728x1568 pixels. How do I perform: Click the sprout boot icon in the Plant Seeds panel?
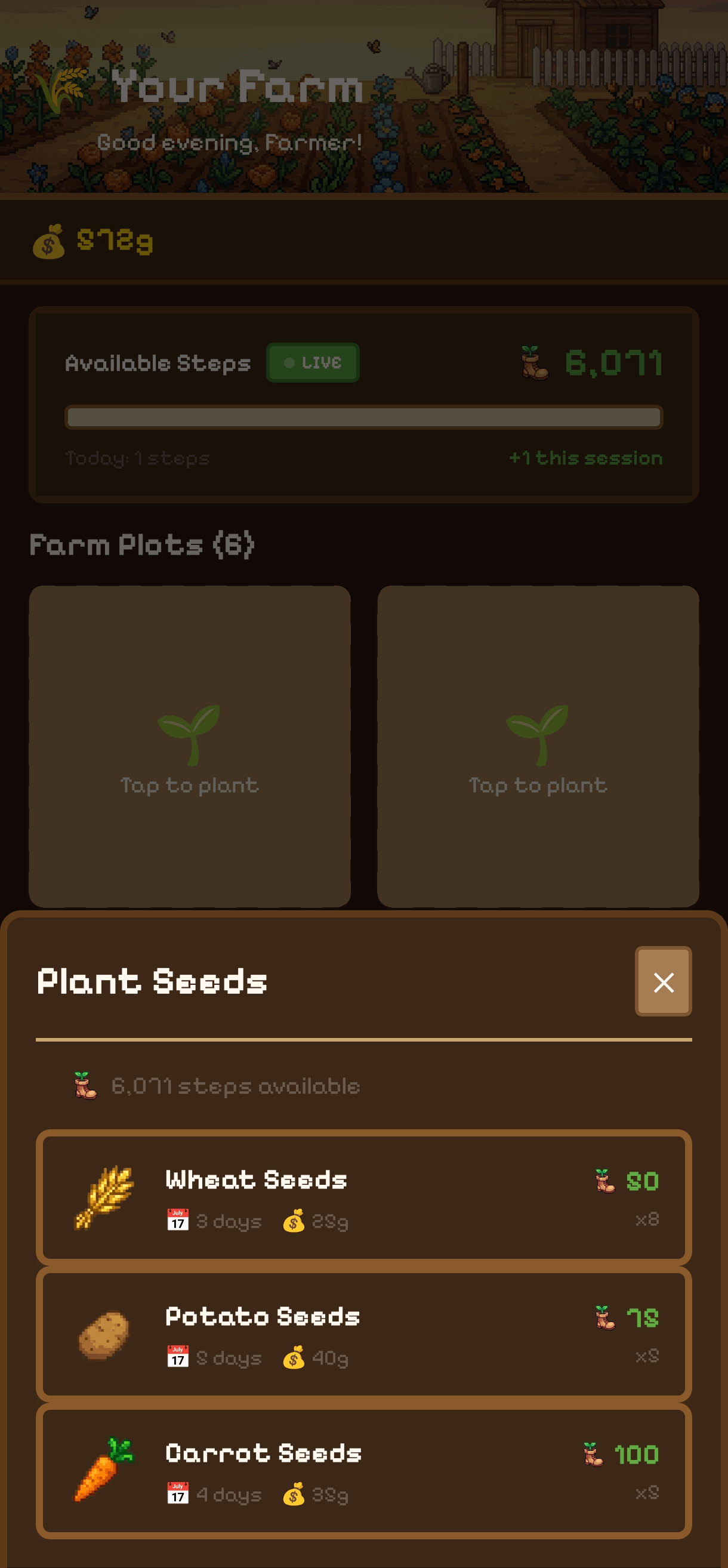coord(84,1086)
